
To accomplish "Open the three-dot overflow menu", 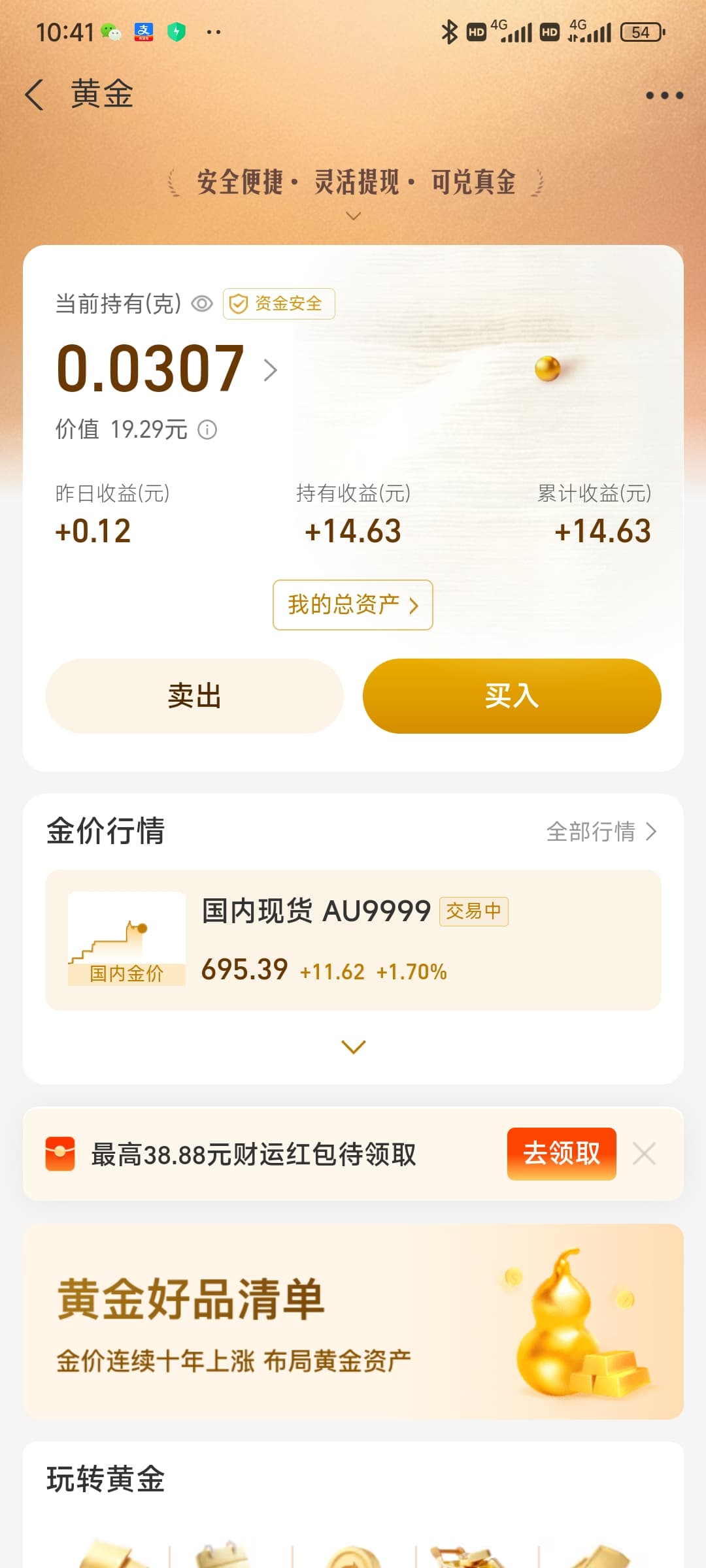I will tap(664, 95).
